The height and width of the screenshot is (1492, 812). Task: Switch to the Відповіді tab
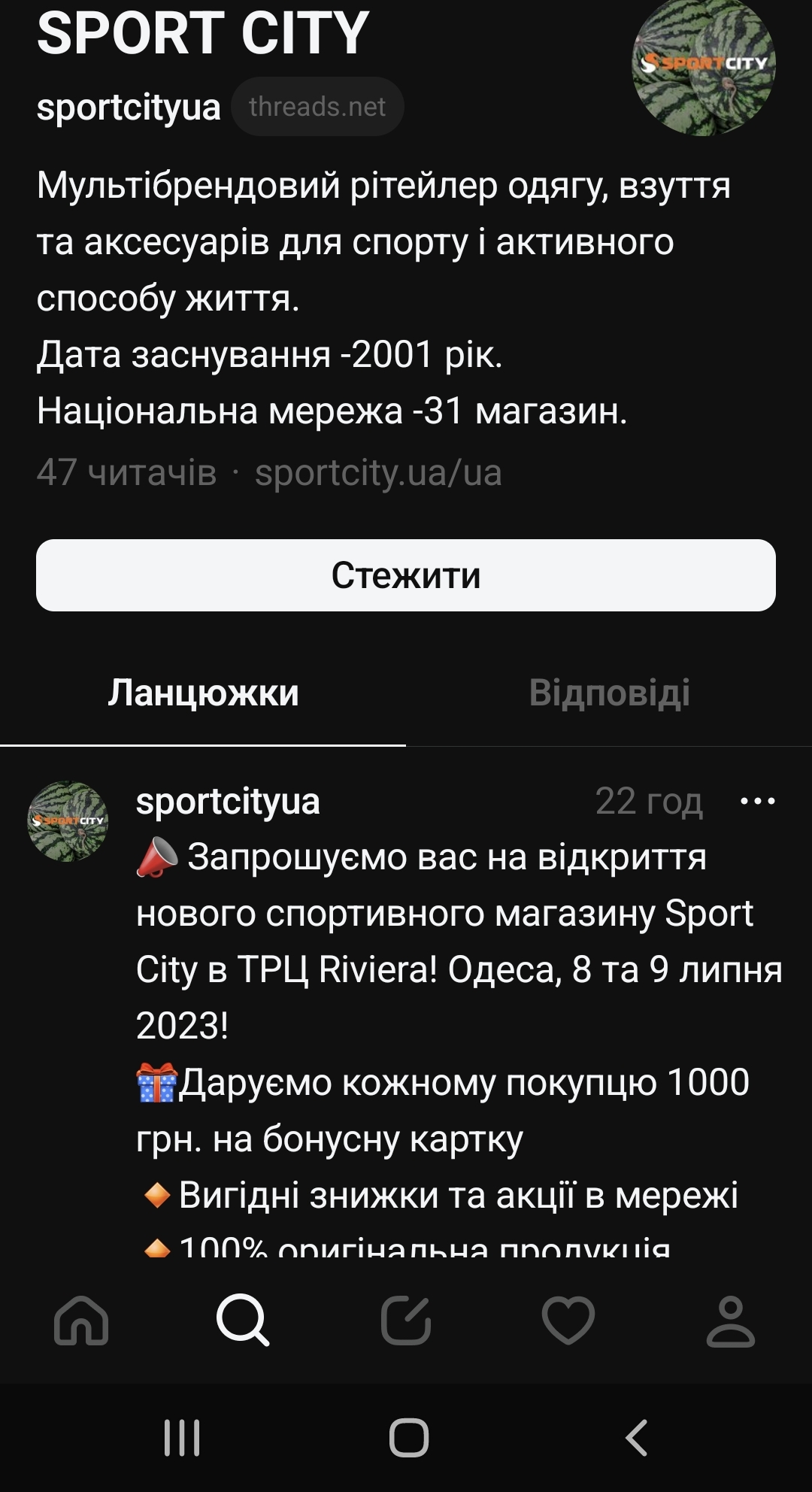609,693
